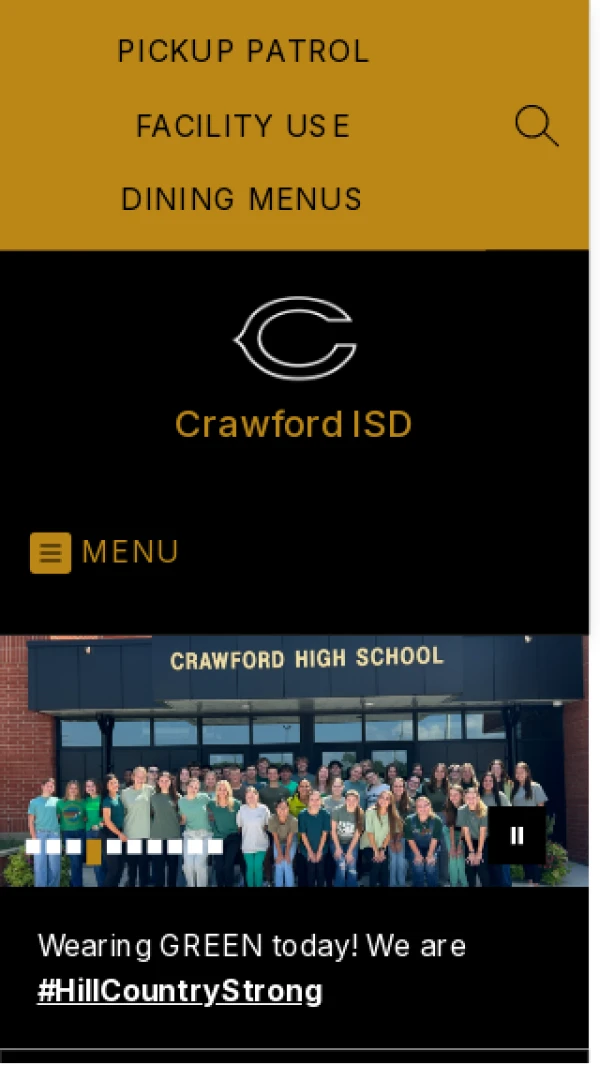The image size is (600, 1065).
Task: Open the Pickup Patrol link
Action: [243, 51]
